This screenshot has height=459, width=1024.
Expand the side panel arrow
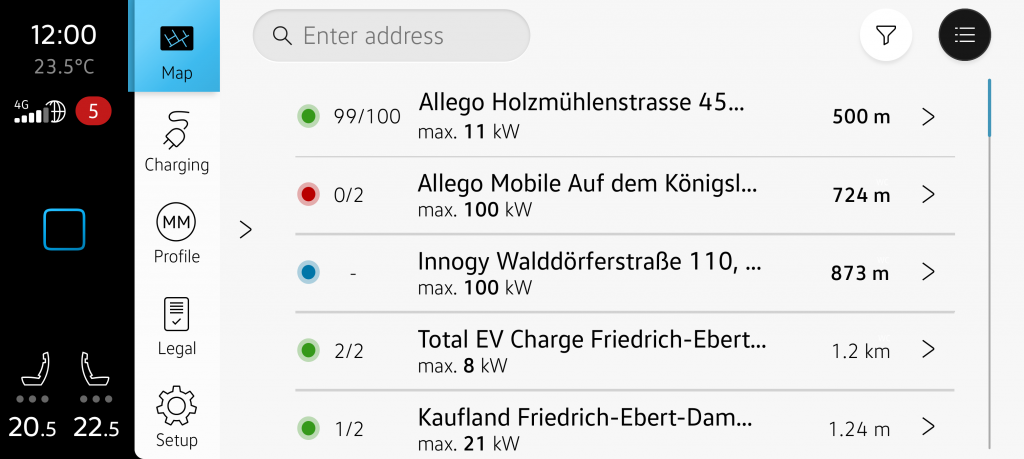coord(246,230)
